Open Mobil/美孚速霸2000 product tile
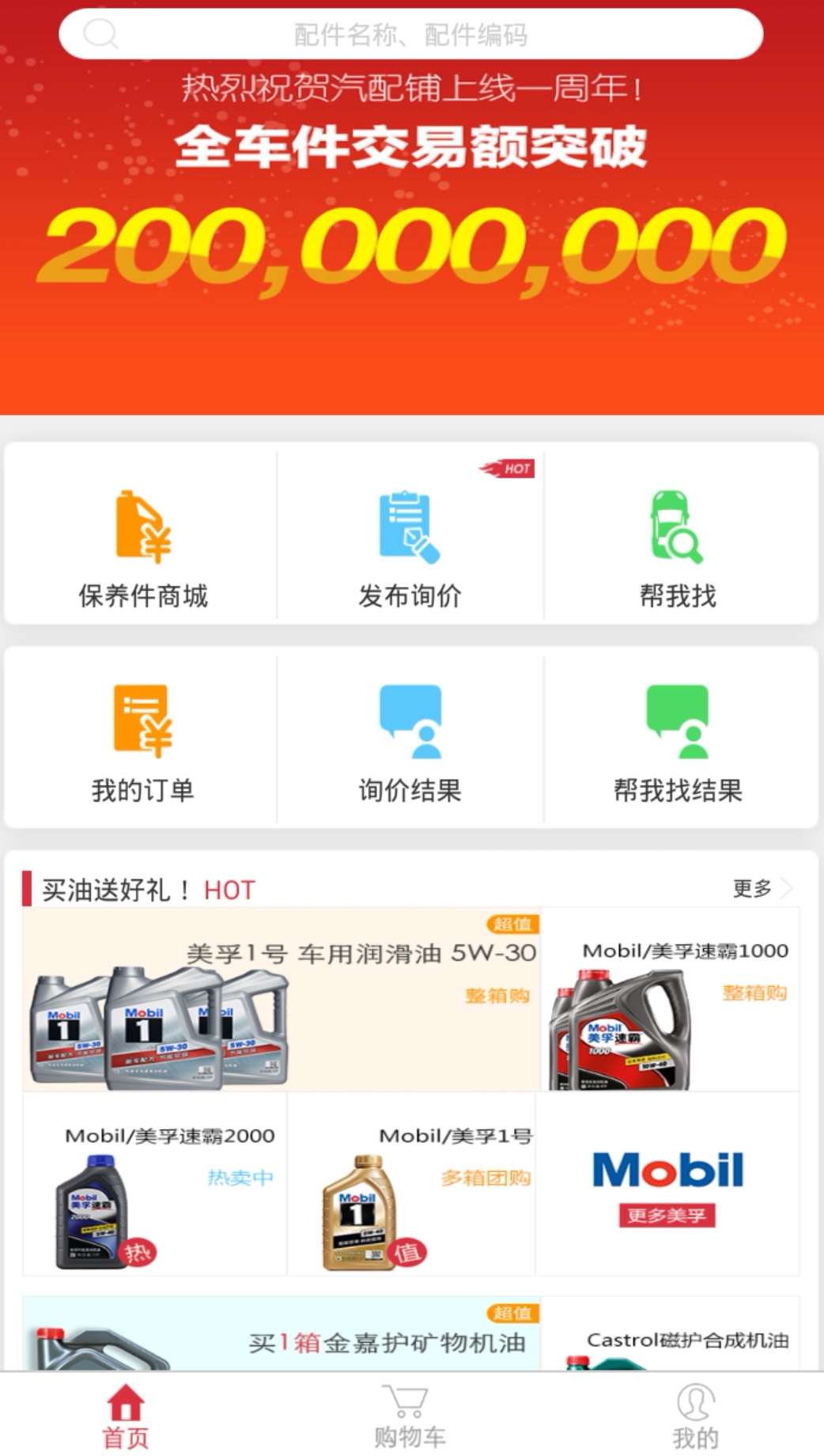Viewport: 824px width, 1456px height. [154, 1184]
